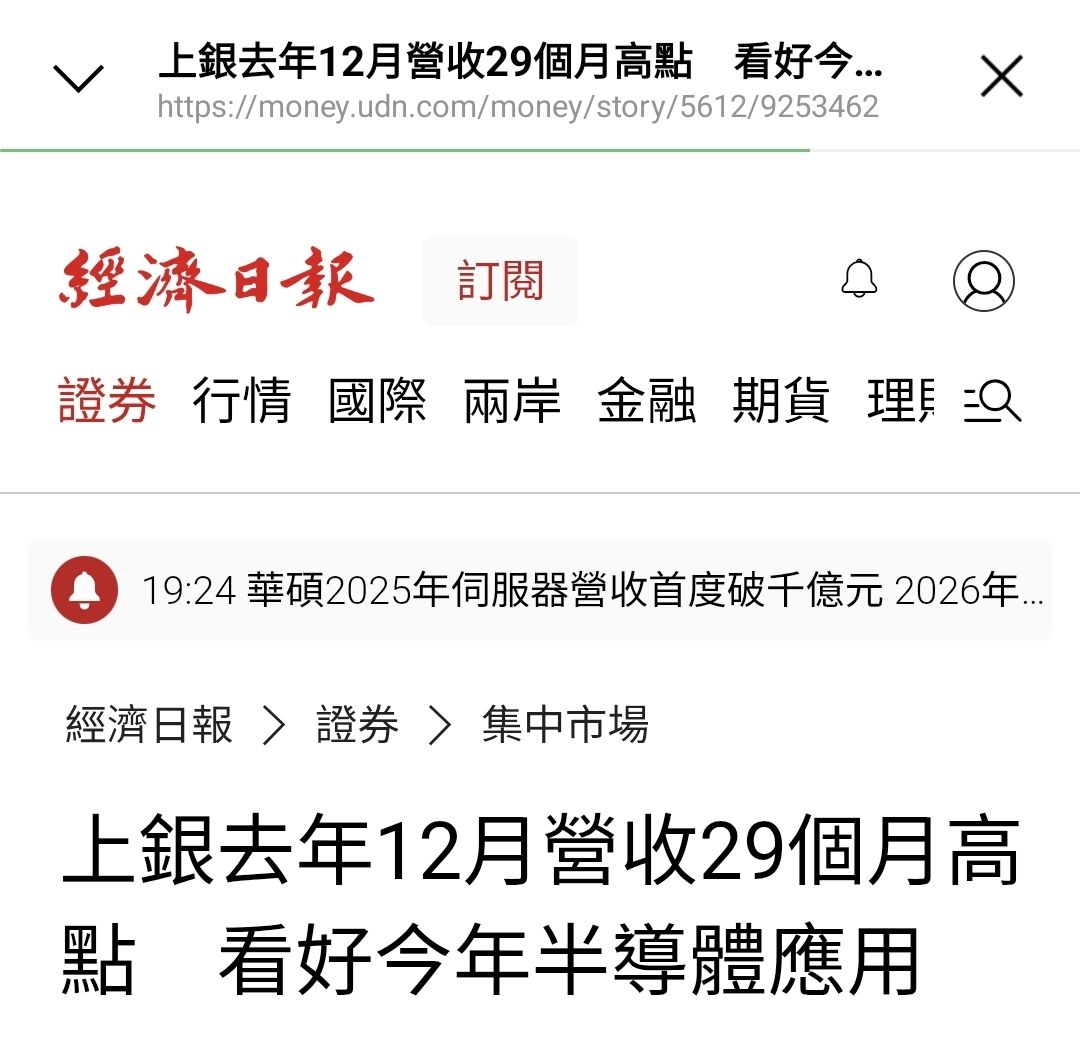Switch to the 行情 section
The height and width of the screenshot is (1043, 1080).
click(x=242, y=402)
